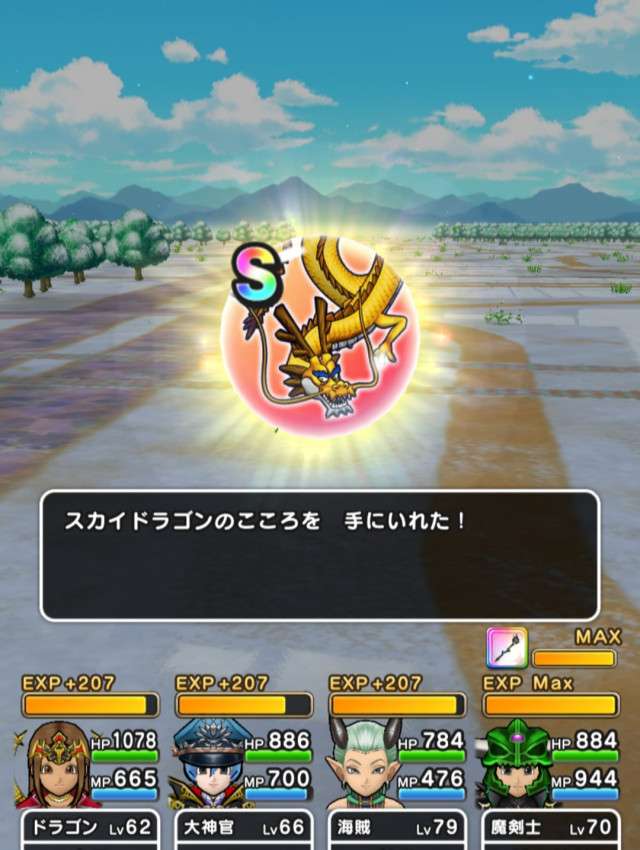Tap the スカイドラゴンのこころ message box to continue
This screenshot has width=640, height=850.
(320, 555)
